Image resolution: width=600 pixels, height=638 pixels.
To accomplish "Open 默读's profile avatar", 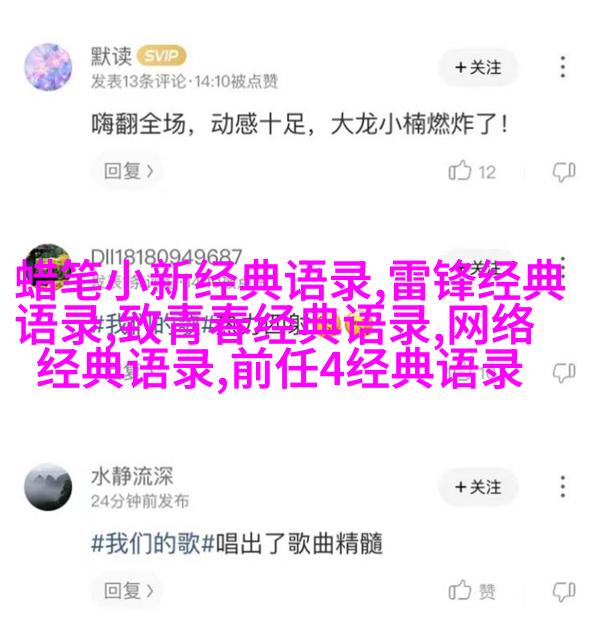I will [48, 67].
